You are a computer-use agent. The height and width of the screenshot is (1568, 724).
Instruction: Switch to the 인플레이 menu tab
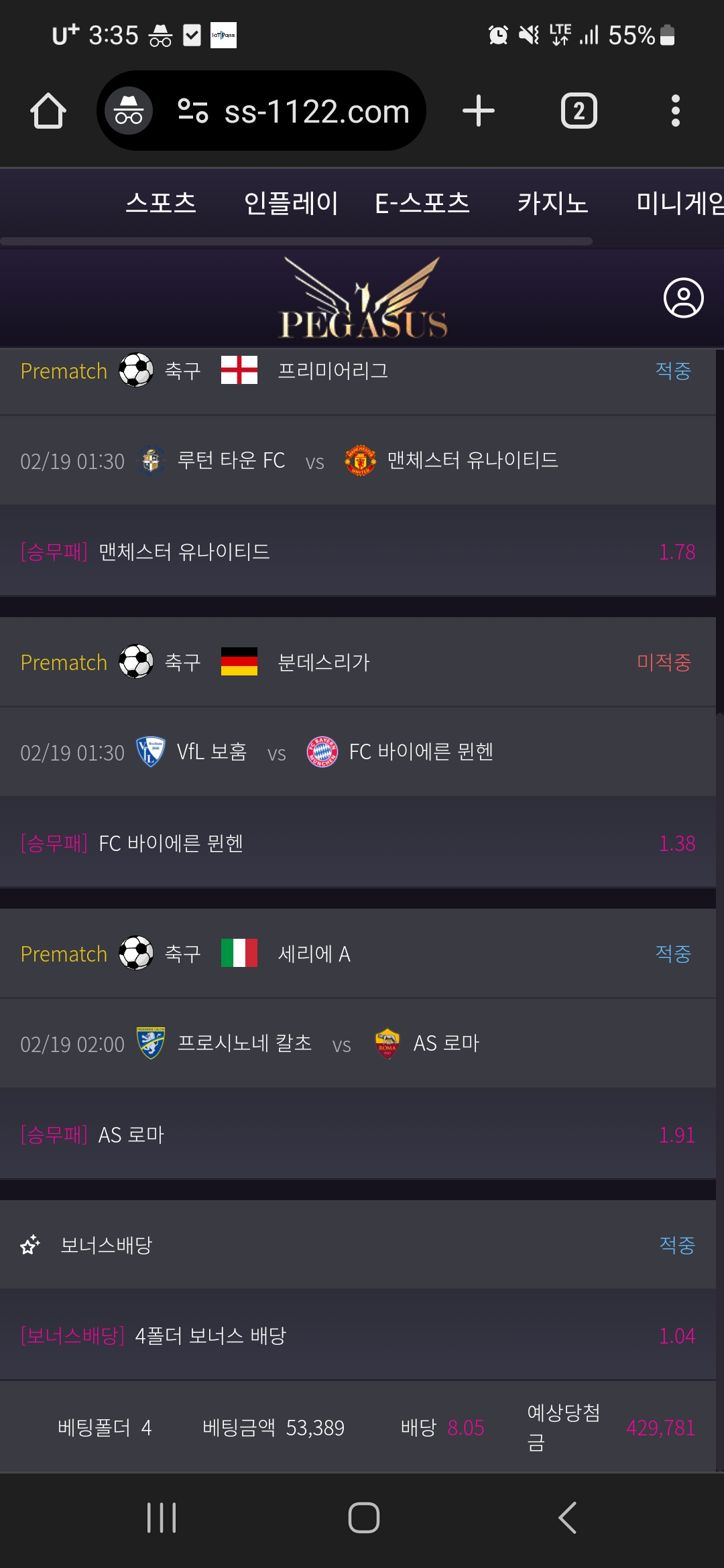click(291, 202)
